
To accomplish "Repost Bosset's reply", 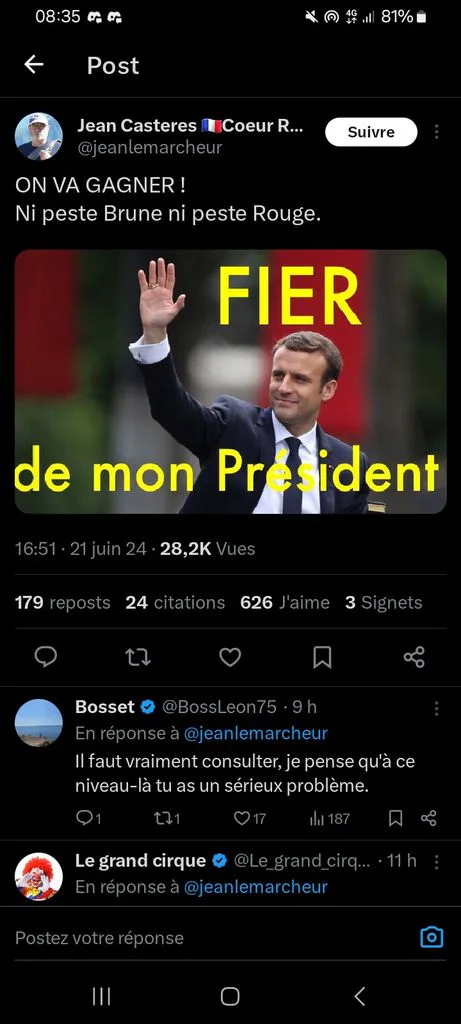I will pyautogui.click(x=167, y=818).
